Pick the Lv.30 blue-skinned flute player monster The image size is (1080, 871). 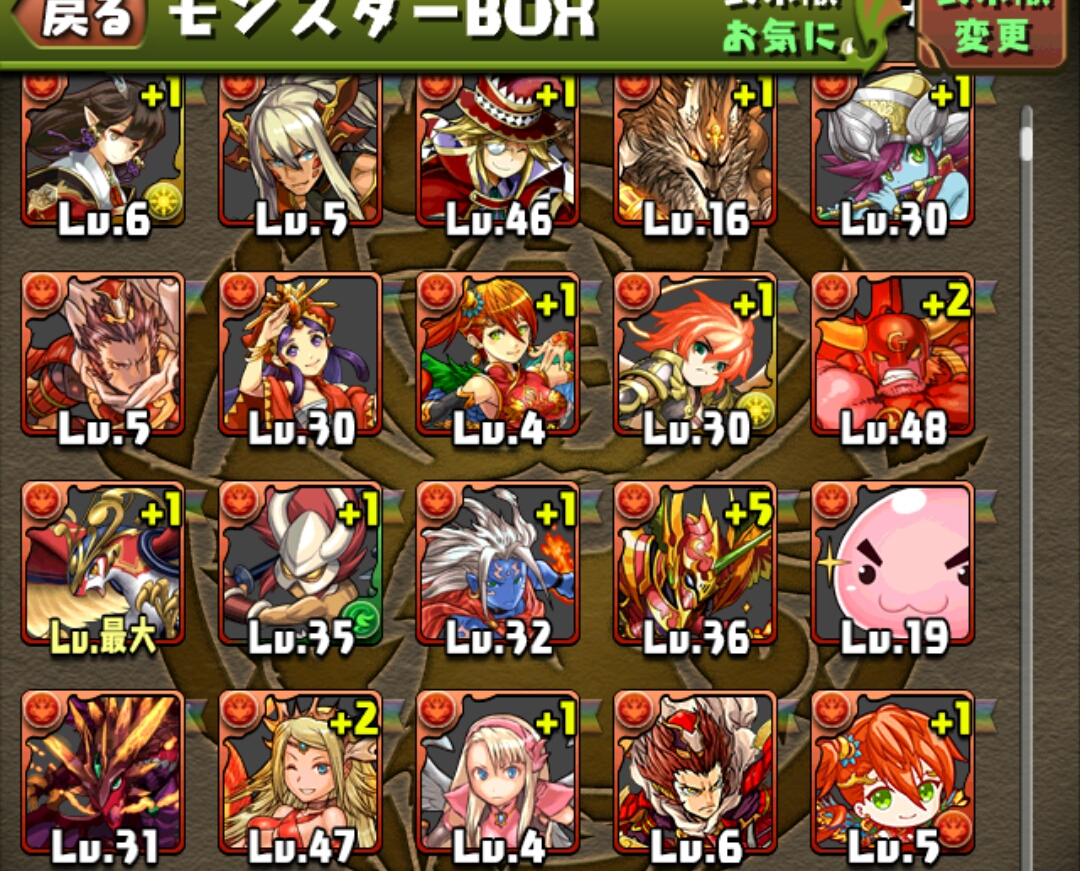(x=893, y=150)
